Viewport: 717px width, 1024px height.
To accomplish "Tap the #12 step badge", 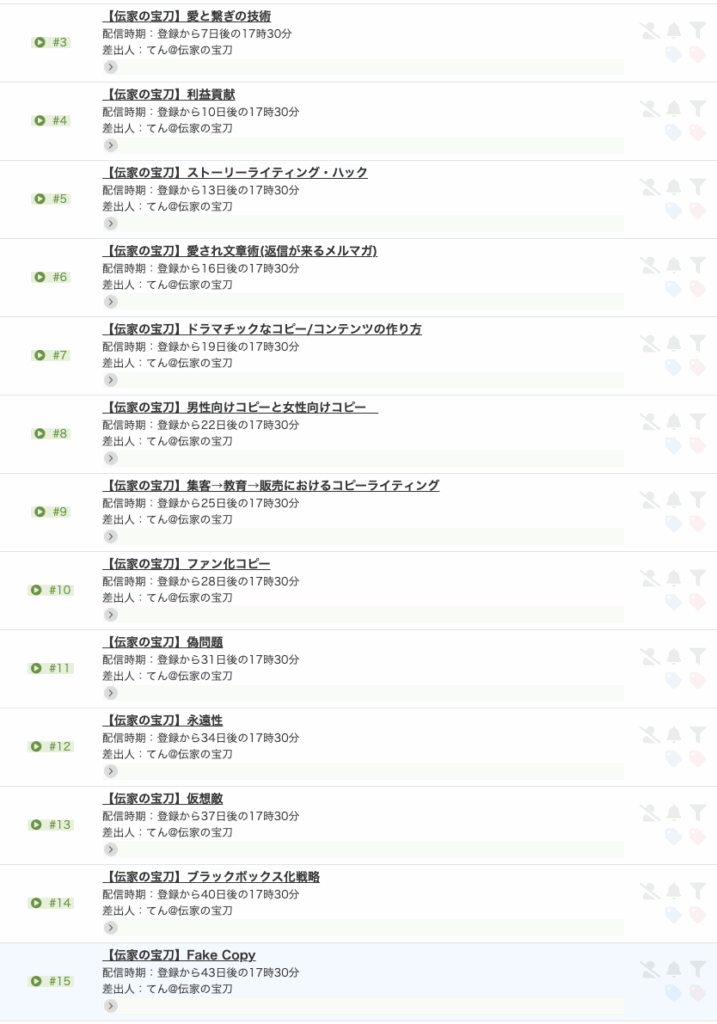I will click(x=51, y=746).
